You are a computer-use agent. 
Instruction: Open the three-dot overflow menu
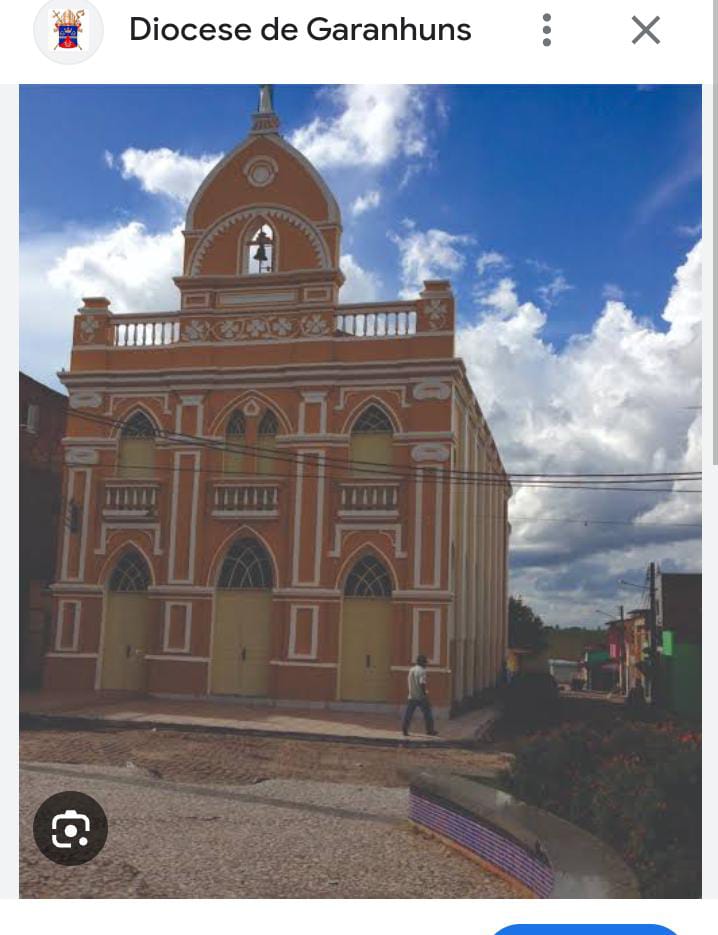tap(546, 30)
